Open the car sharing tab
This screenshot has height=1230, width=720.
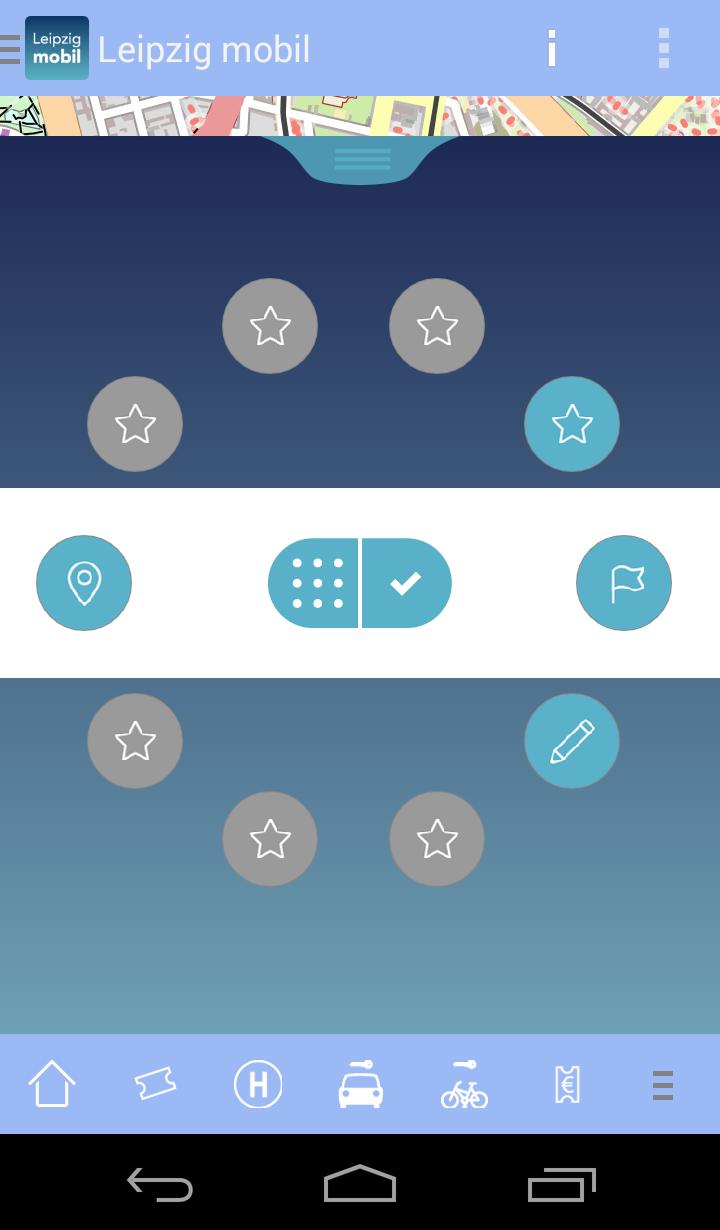click(x=361, y=1084)
